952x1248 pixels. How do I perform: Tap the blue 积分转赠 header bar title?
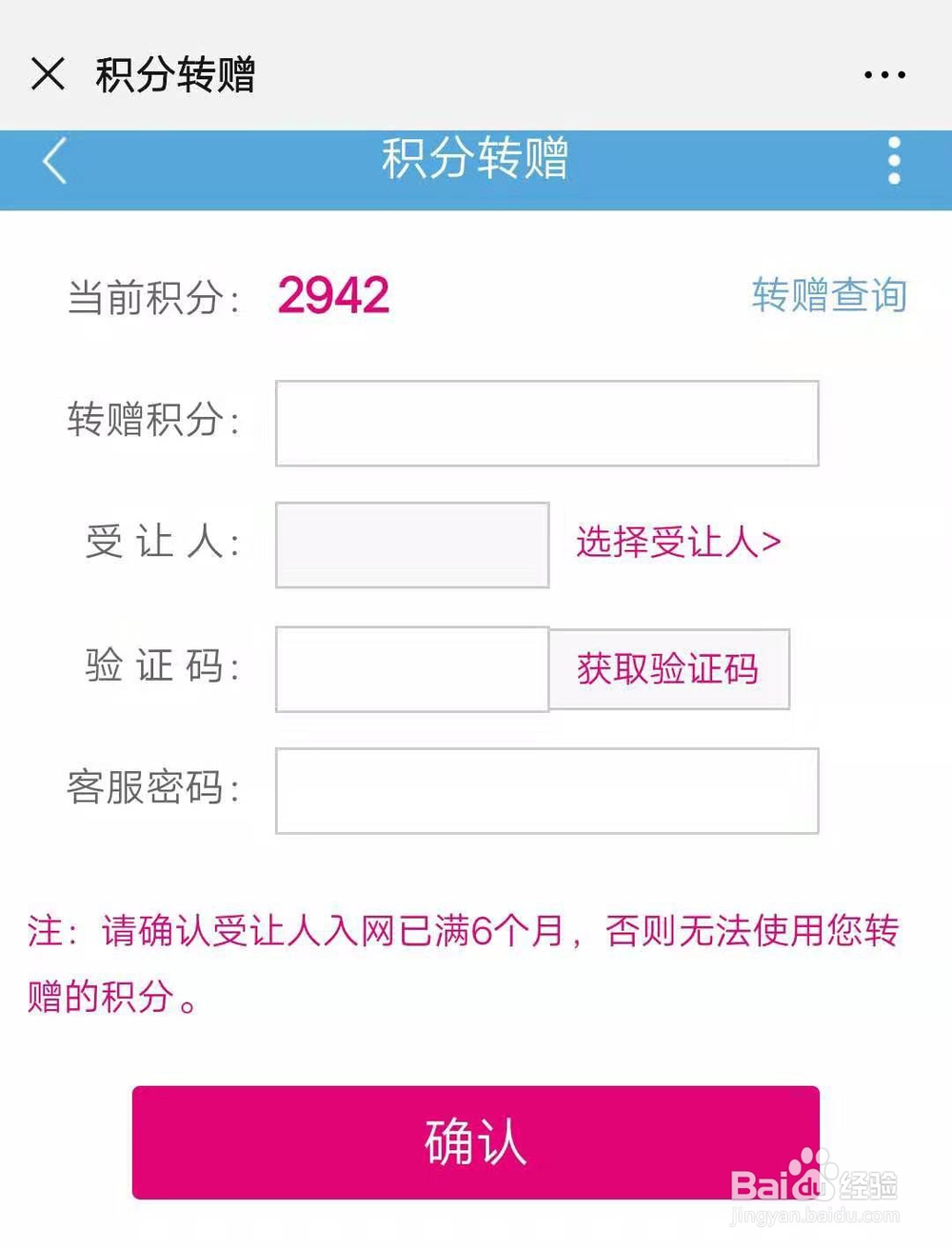473,160
